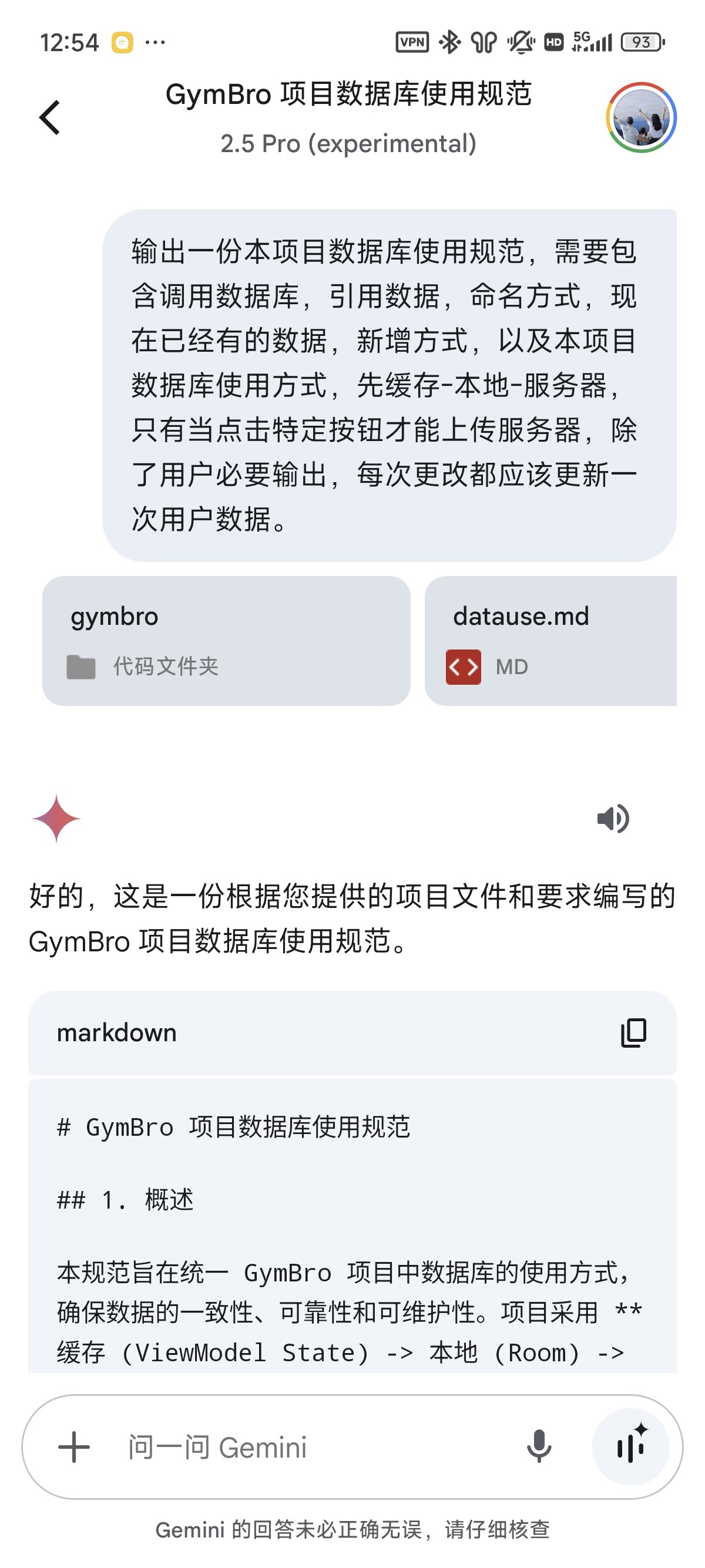Open the account profile avatar

[x=641, y=117]
